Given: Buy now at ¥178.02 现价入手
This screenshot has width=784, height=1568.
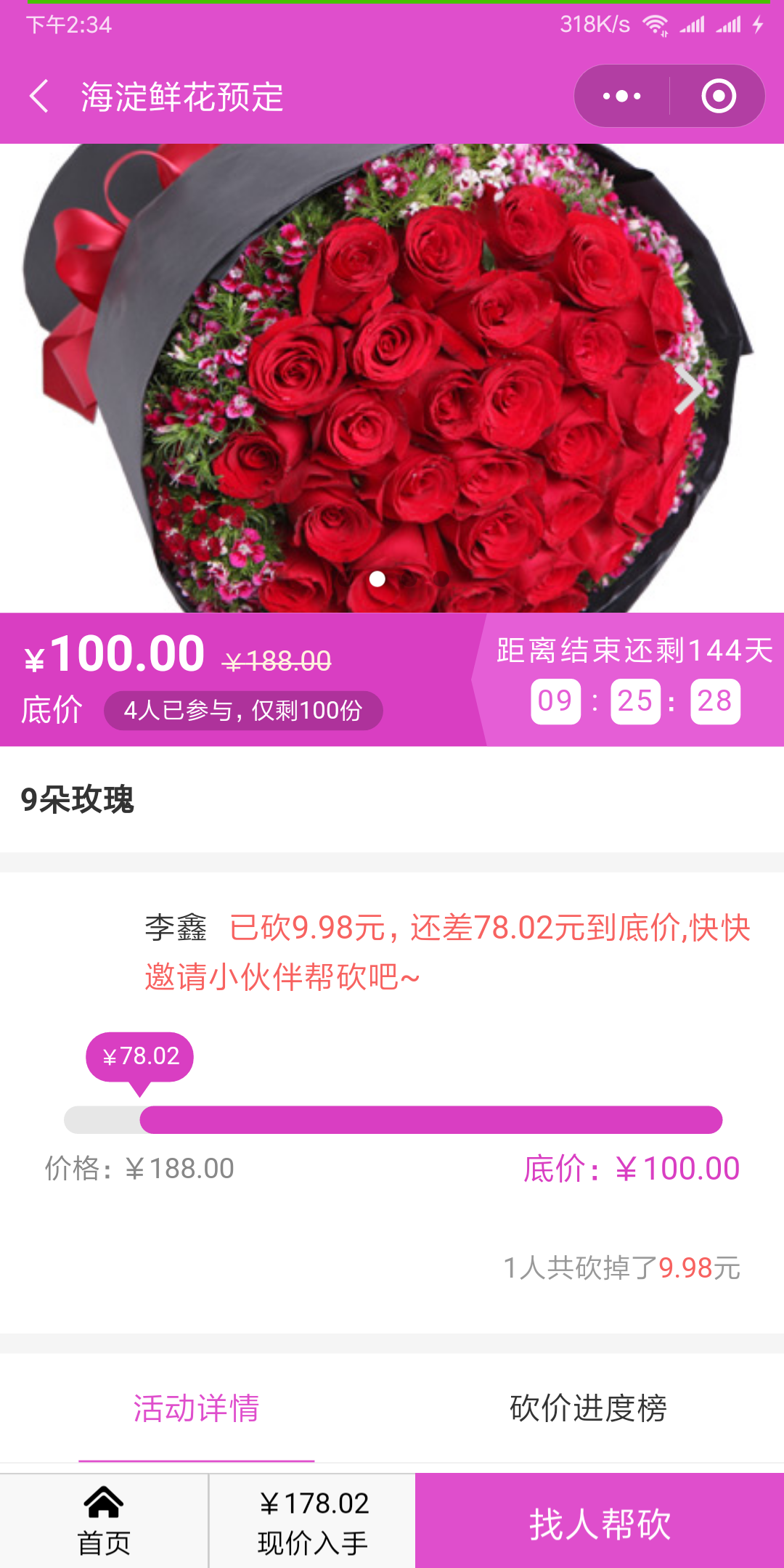Looking at the screenshot, I should click(313, 1521).
